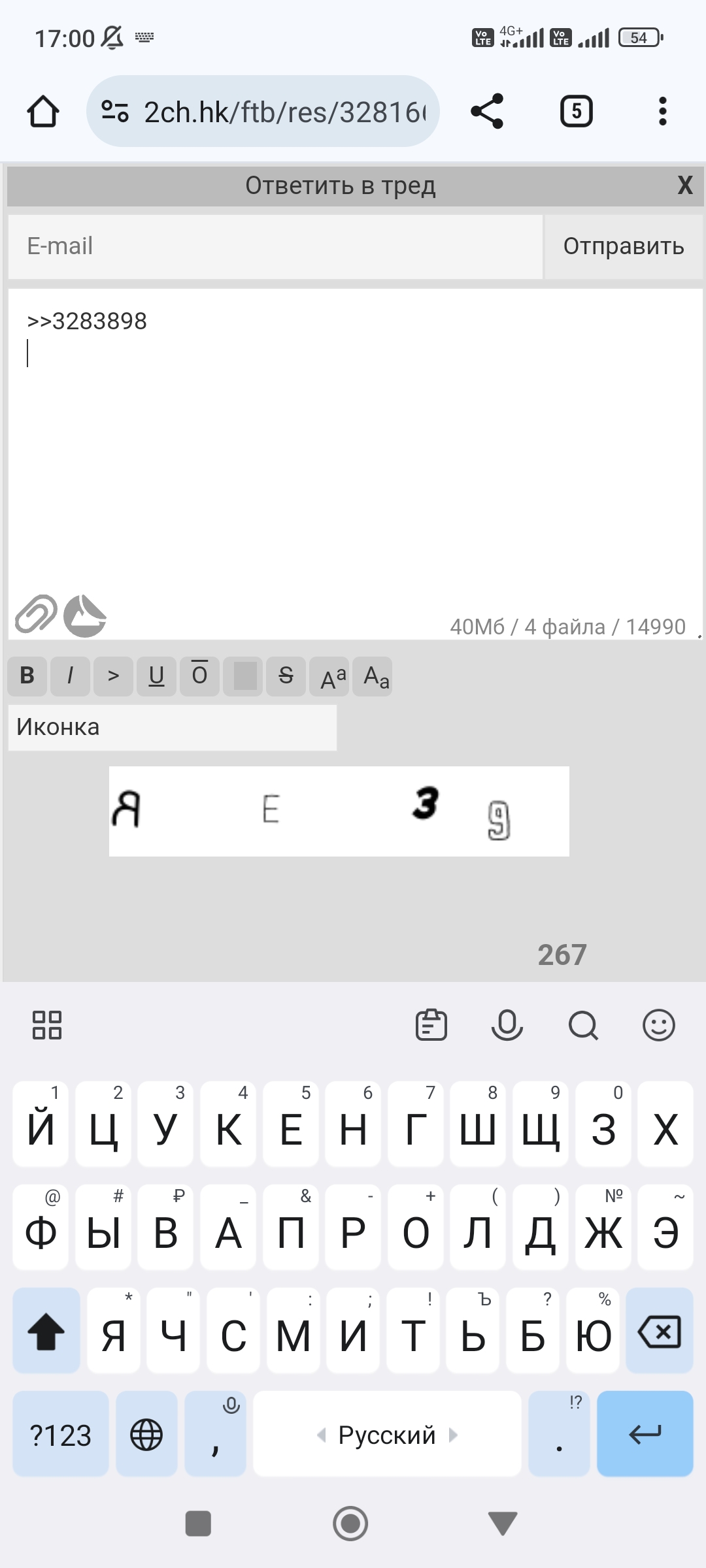This screenshot has width=706, height=1568.
Task: Apply bold formatting with B
Action: (x=27, y=676)
